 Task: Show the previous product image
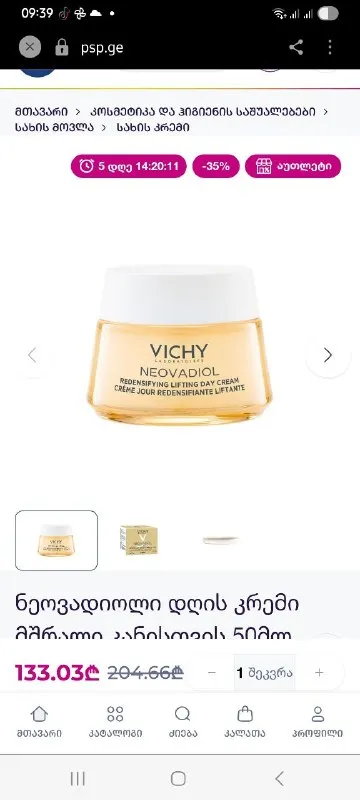pos(32,356)
